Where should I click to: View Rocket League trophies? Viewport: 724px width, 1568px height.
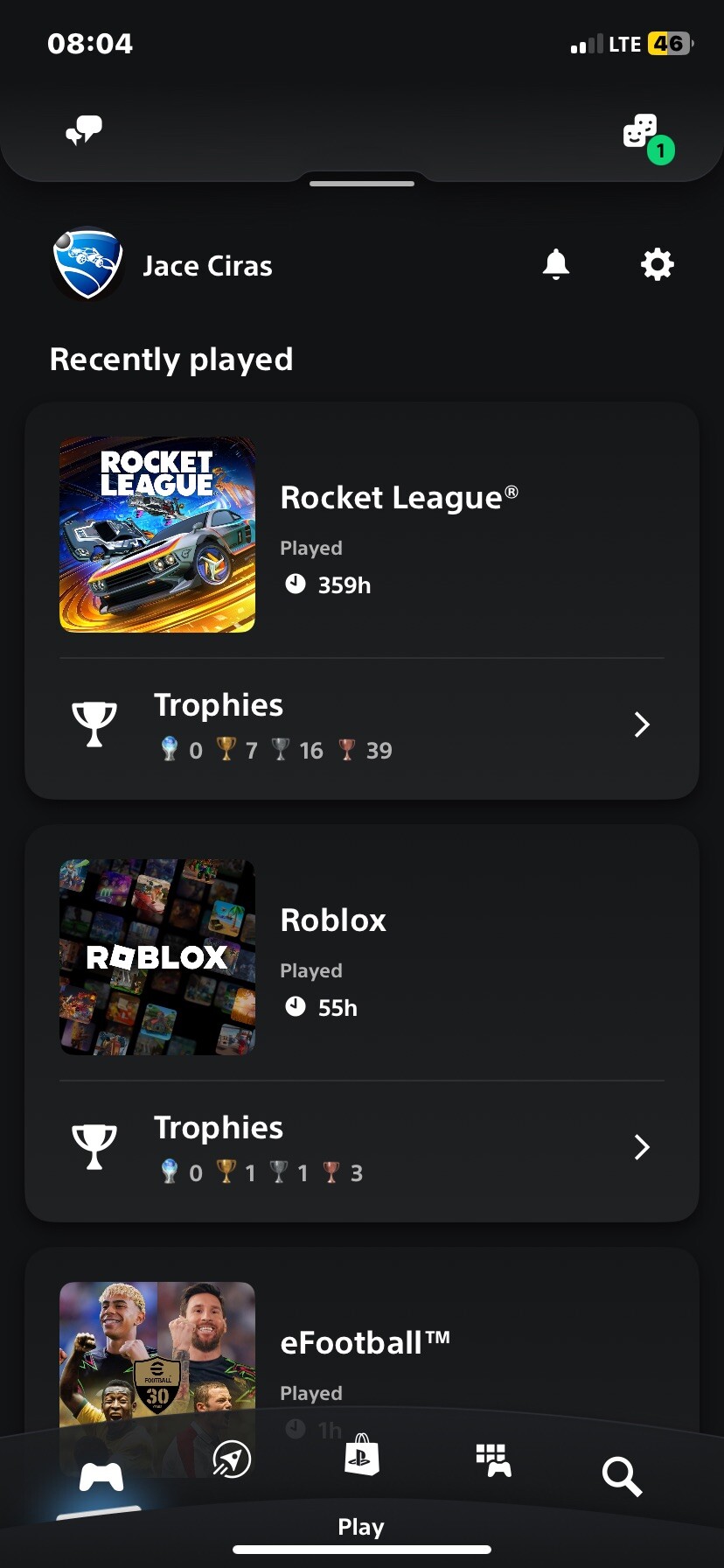click(x=362, y=725)
